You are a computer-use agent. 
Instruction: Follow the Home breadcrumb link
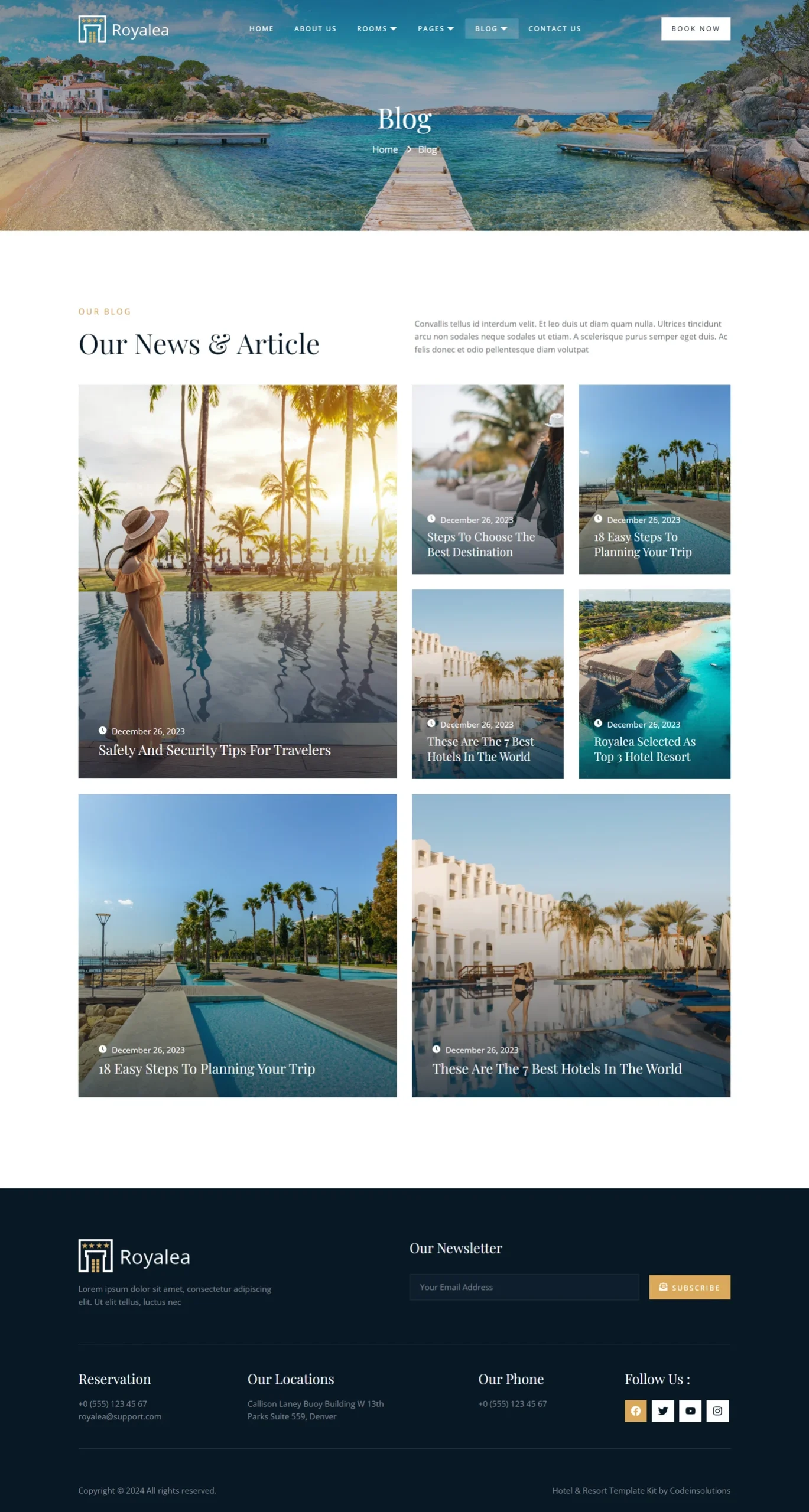385,150
